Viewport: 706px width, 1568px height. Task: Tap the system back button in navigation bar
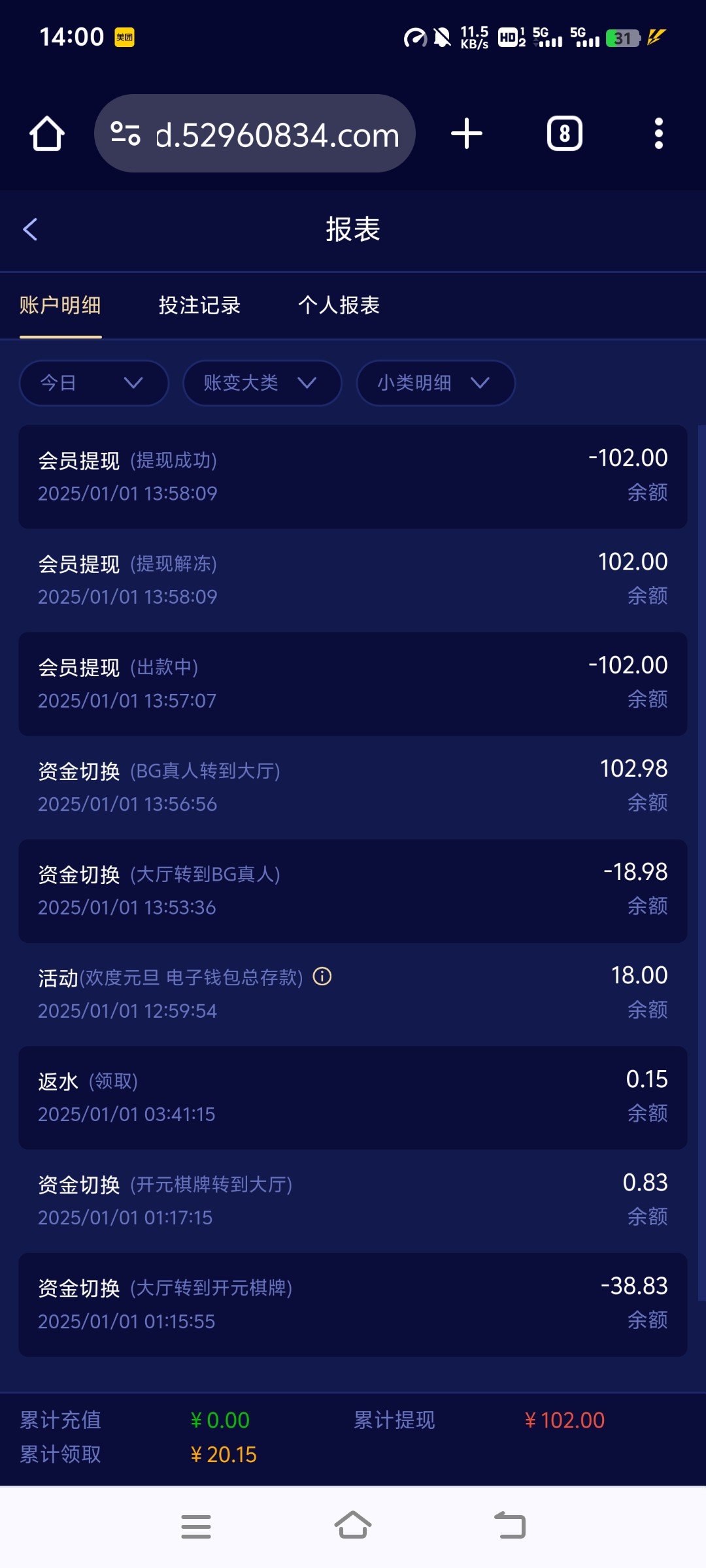click(x=510, y=1527)
